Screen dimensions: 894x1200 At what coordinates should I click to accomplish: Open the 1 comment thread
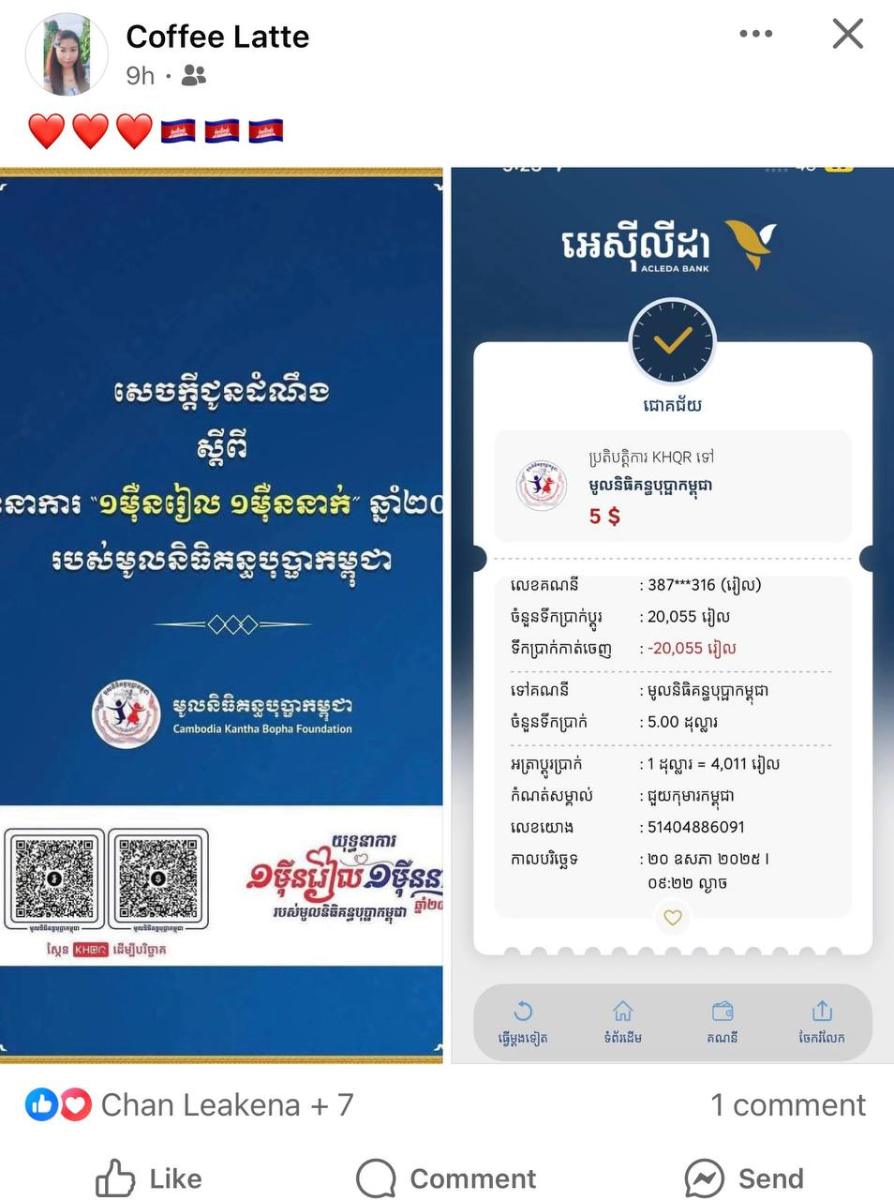[x=787, y=1104]
